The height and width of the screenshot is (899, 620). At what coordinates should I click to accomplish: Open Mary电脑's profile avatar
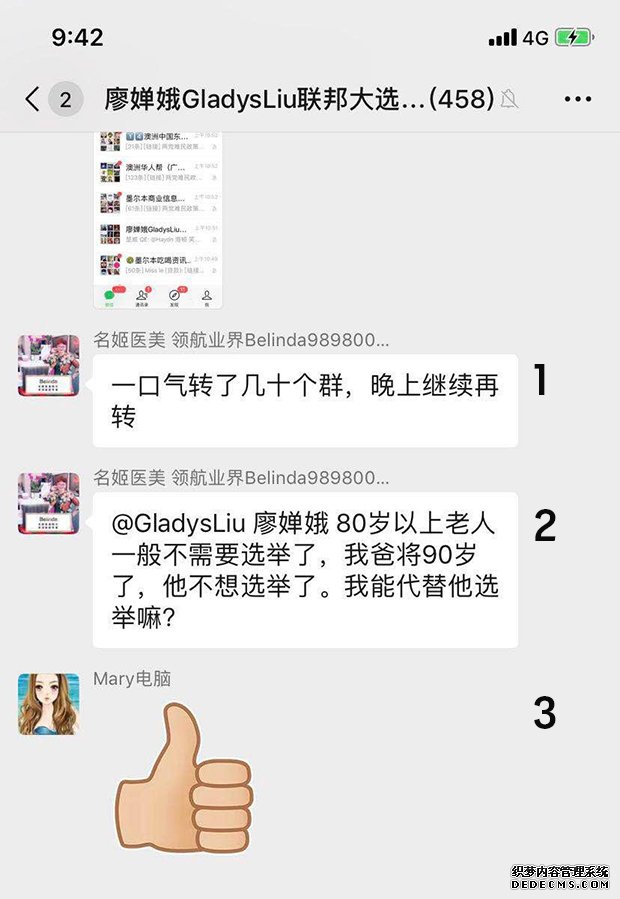point(48,704)
